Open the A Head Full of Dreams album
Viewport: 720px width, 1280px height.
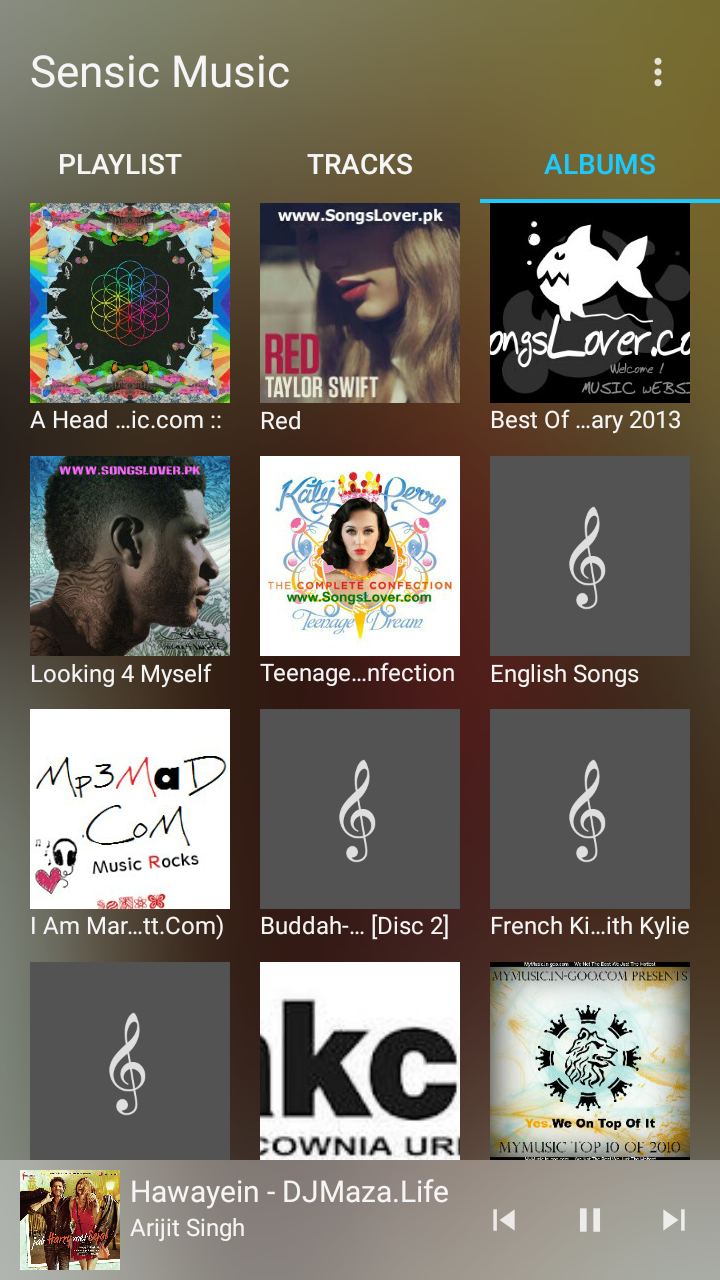point(129,302)
